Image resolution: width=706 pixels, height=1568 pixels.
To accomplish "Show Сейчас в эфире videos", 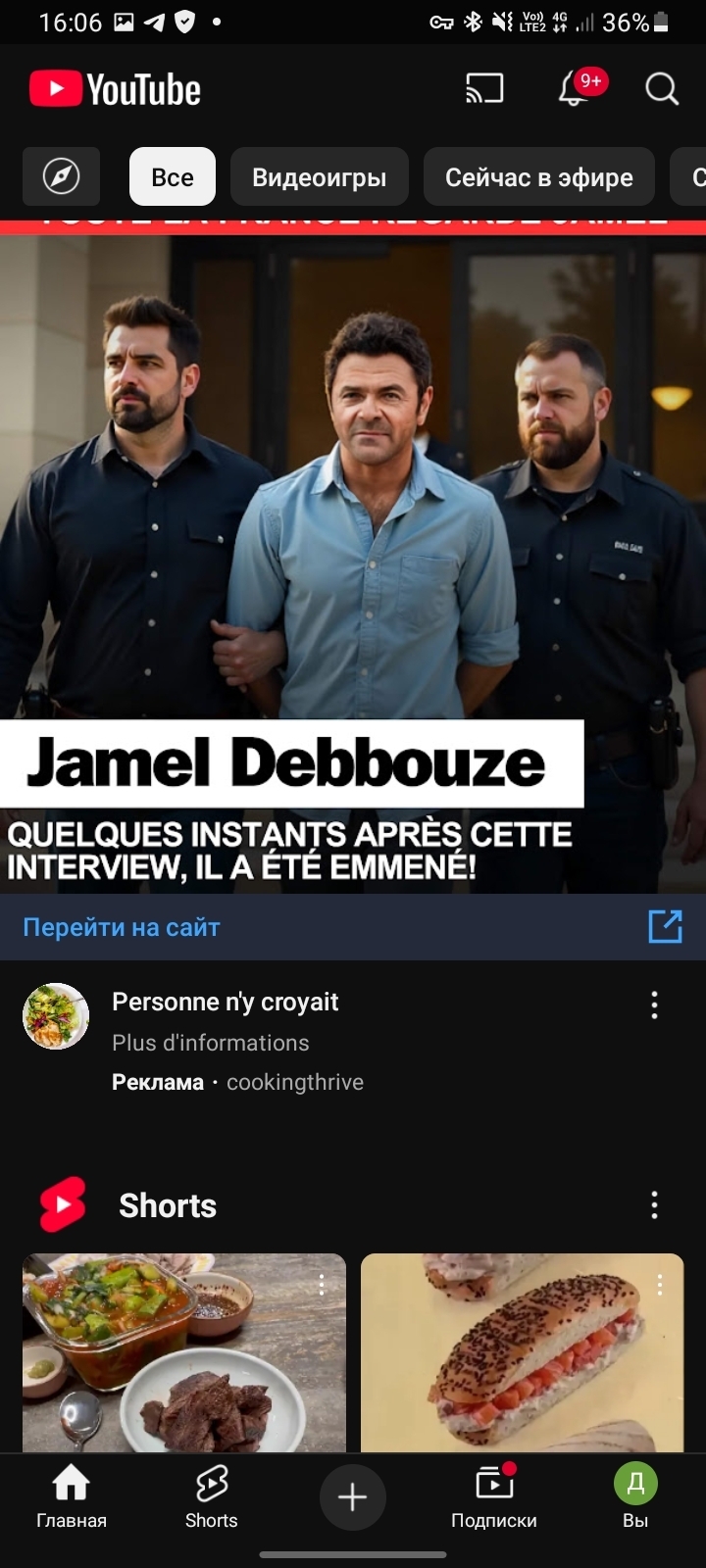I will [538, 176].
